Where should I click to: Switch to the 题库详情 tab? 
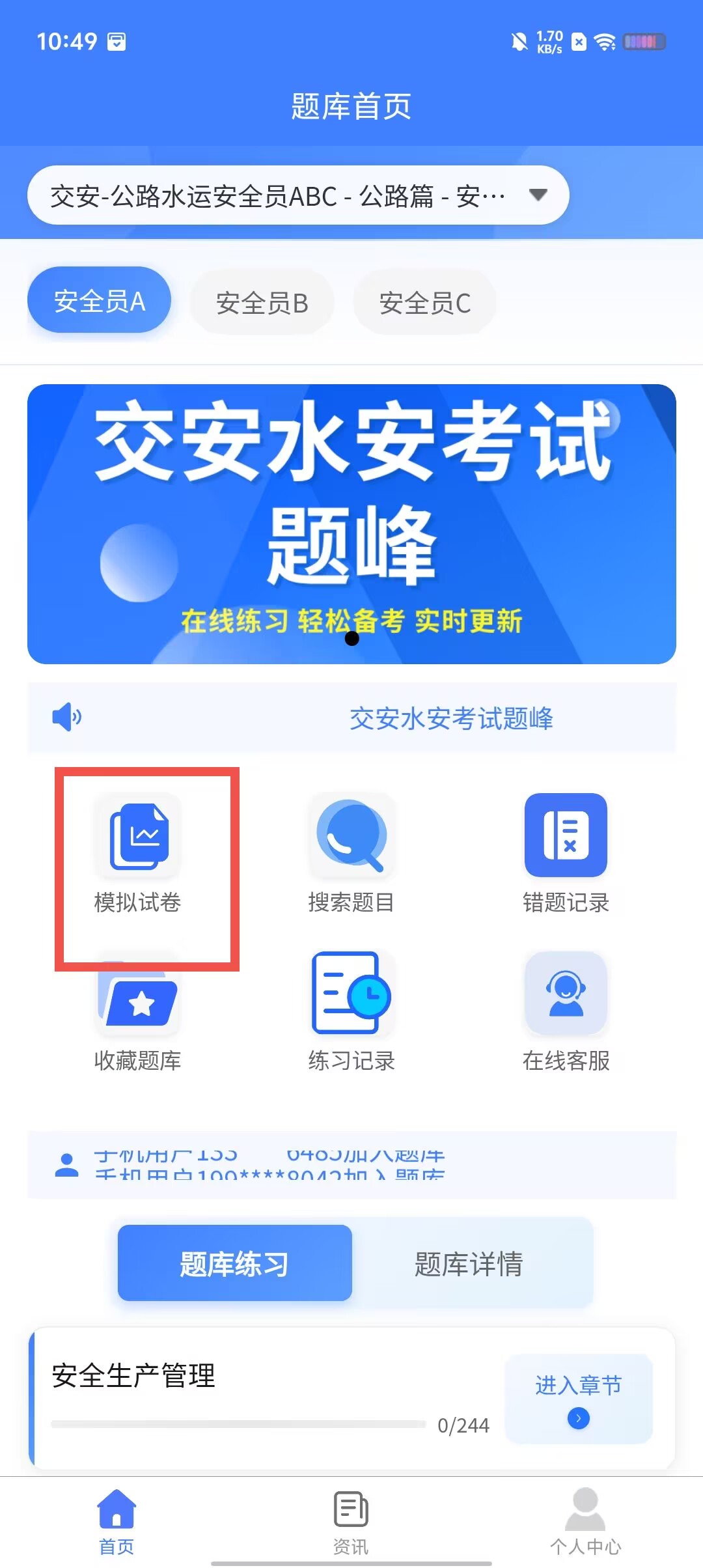pyautogui.click(x=469, y=1263)
